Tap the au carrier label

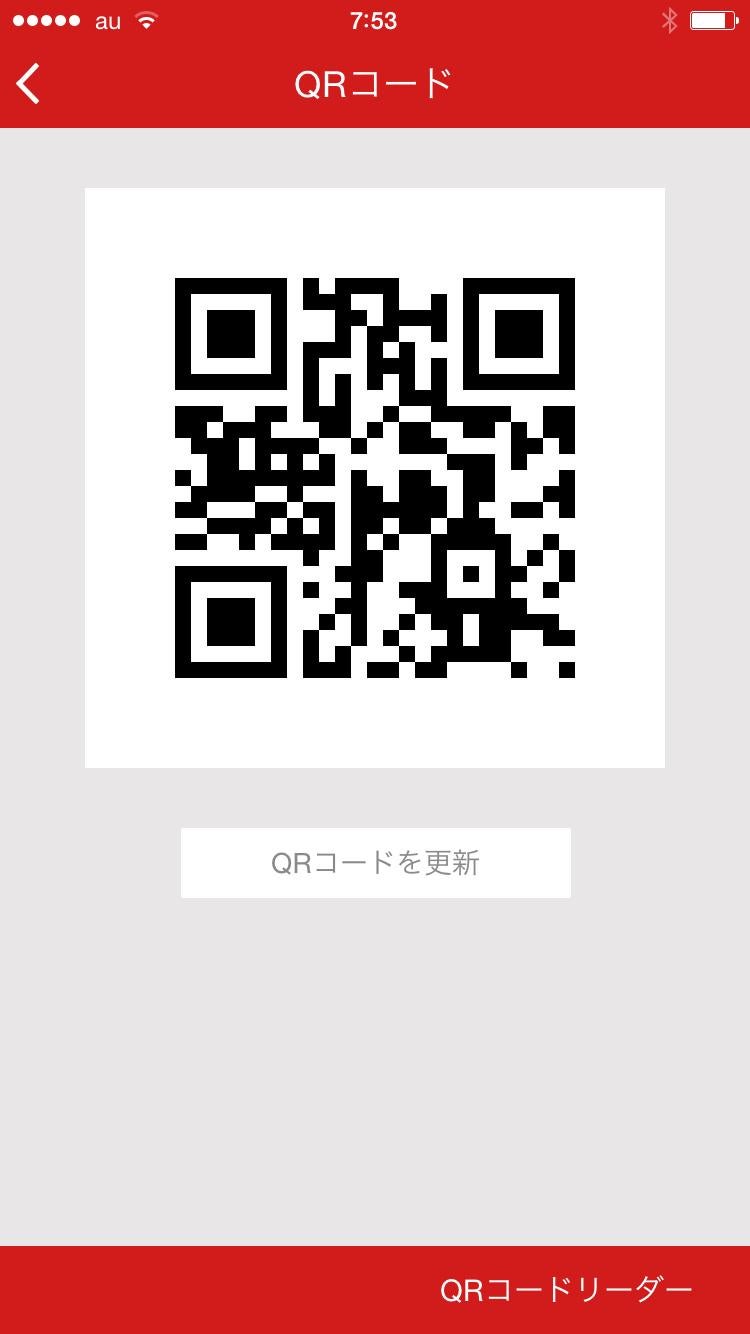pyautogui.click(x=105, y=20)
